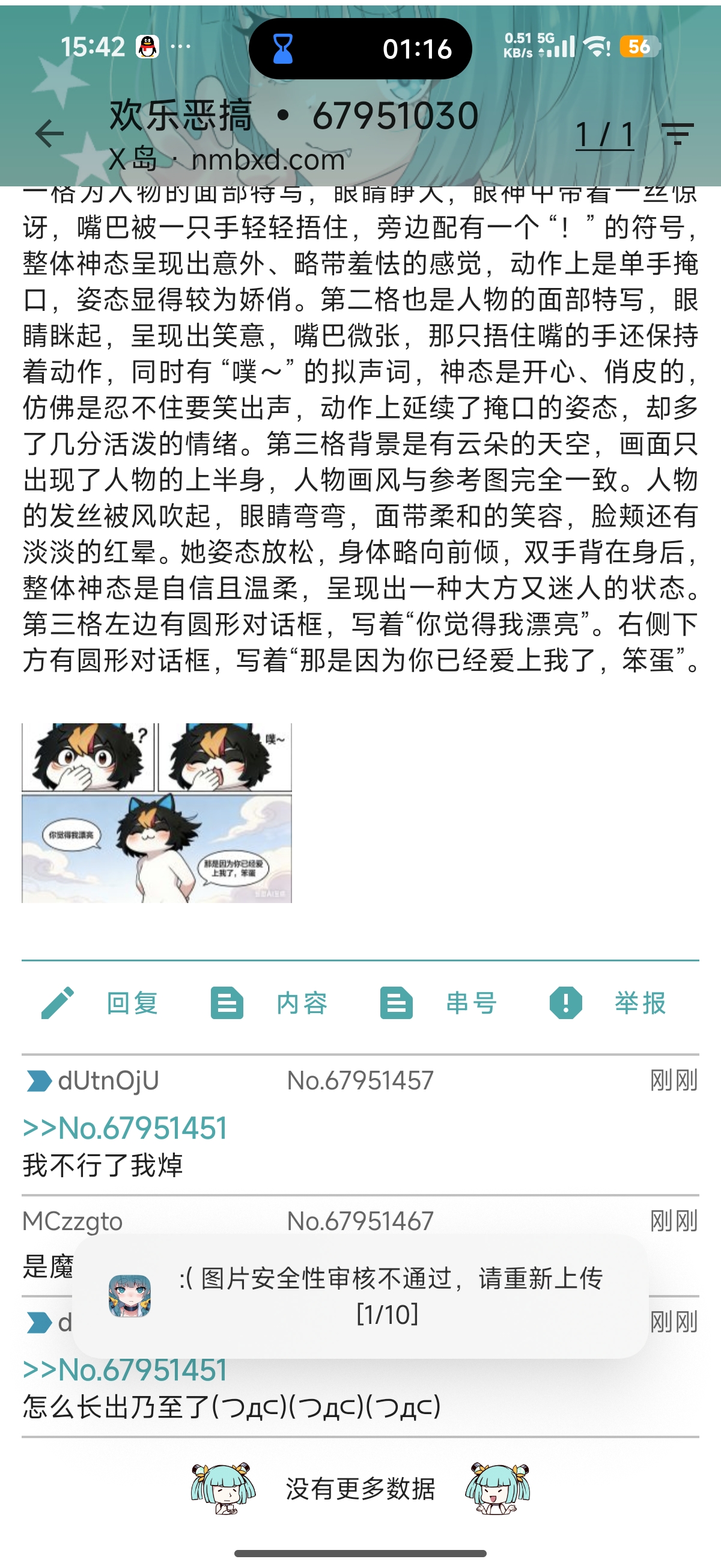Open the attached comic image thumbnail

157,813
